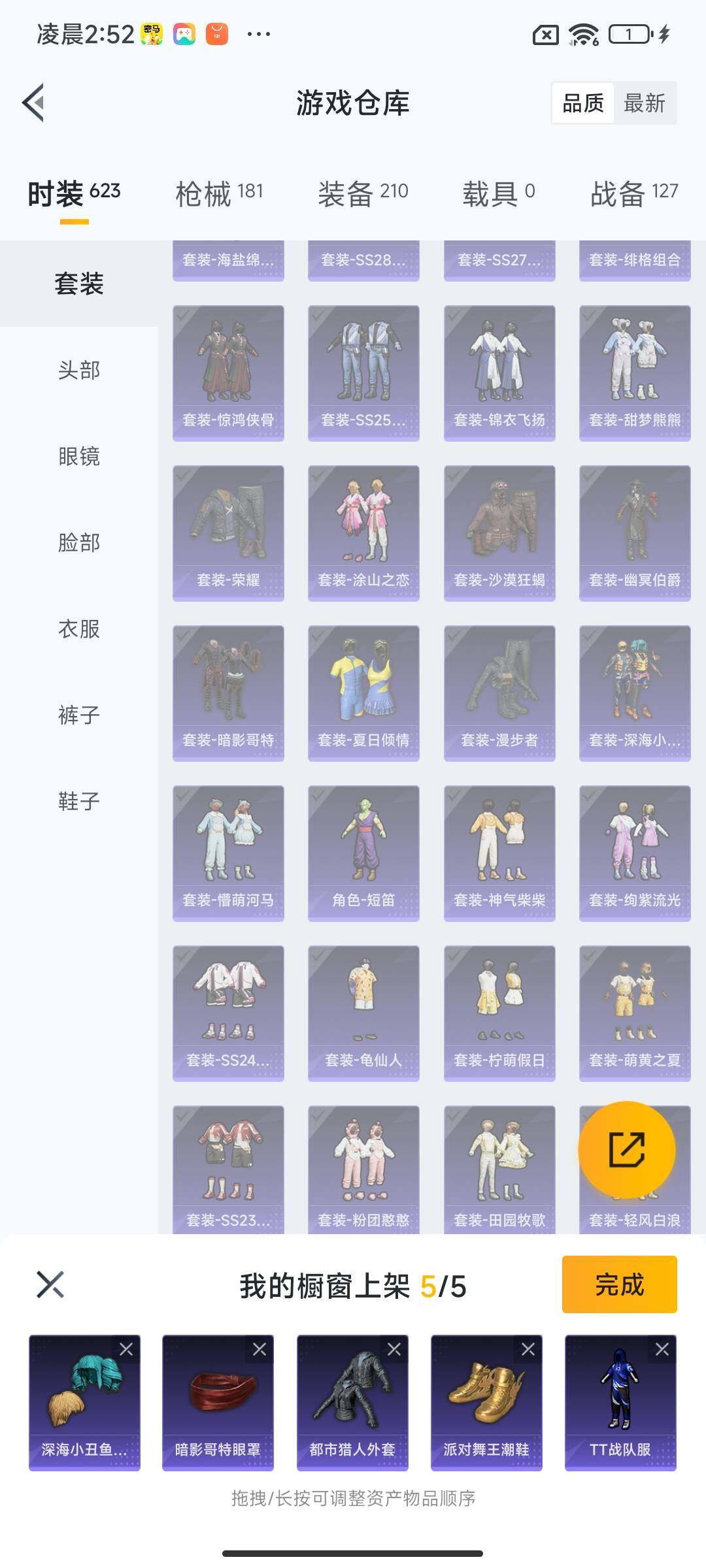Viewport: 706px width, 1568px height.
Task: Go back using the top-left arrow
Action: point(34,103)
